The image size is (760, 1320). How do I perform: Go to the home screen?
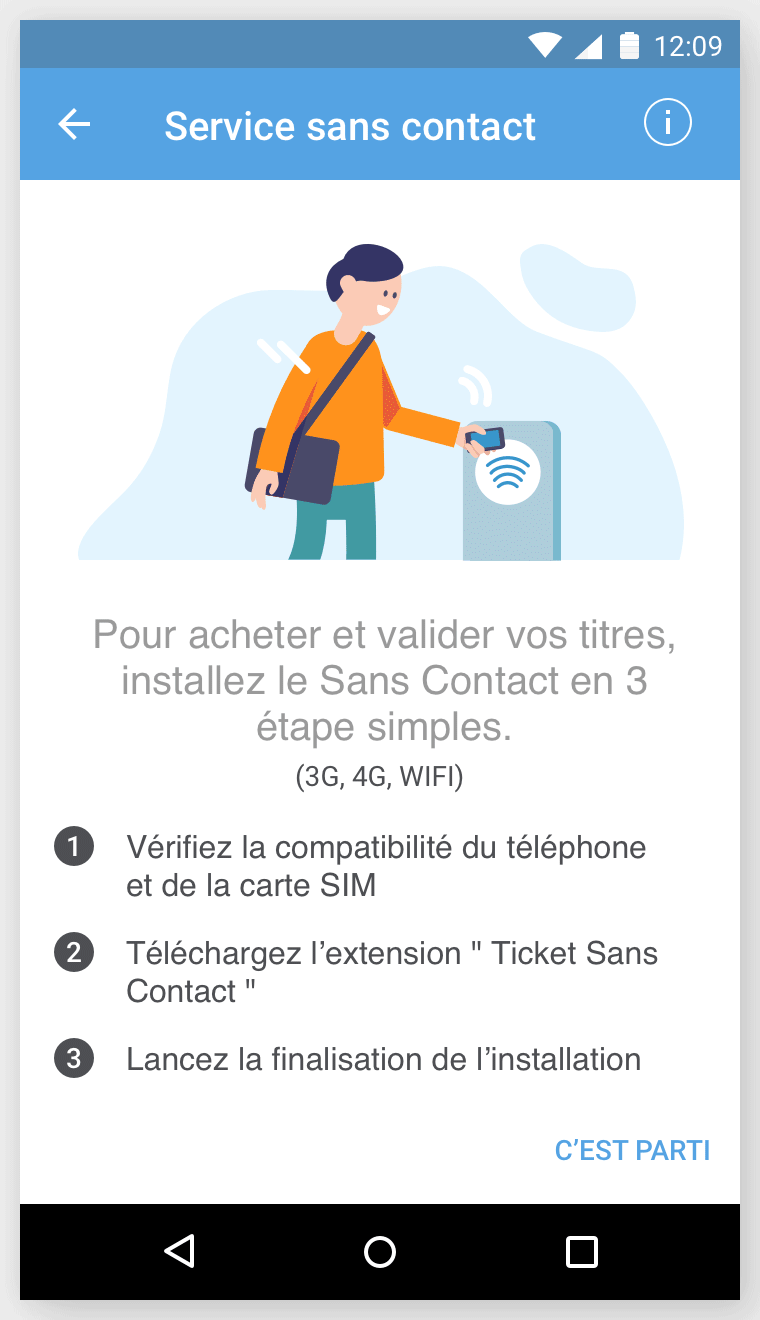point(380,1251)
